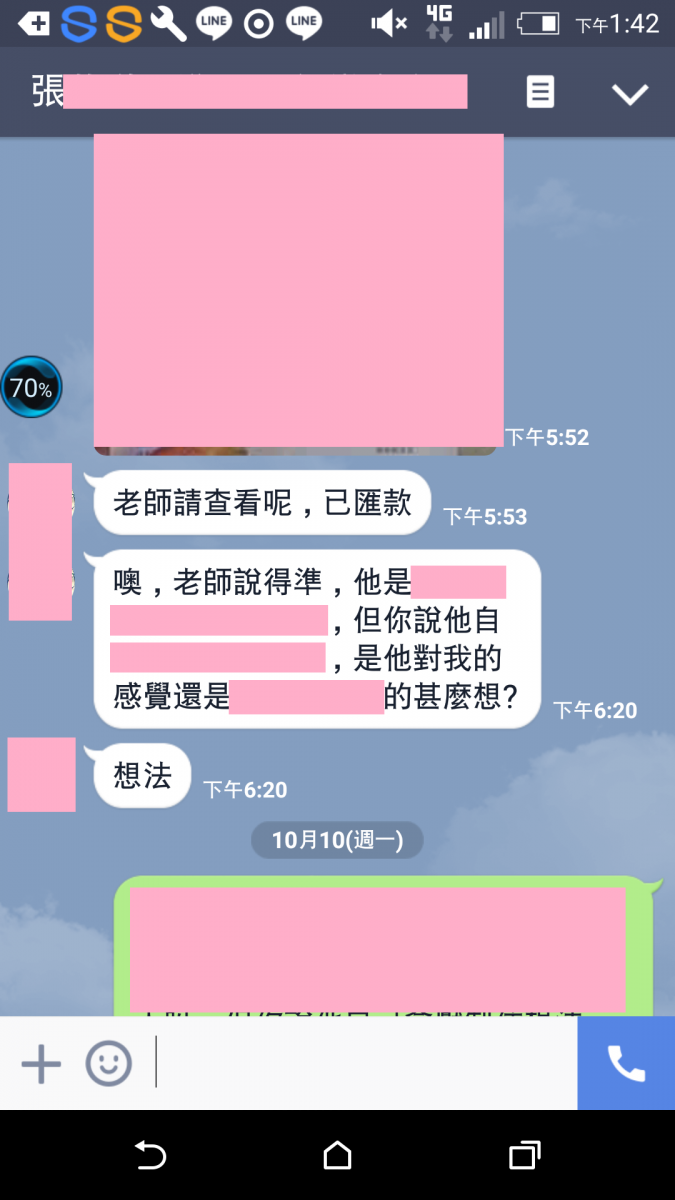Go back using system back button
The height and width of the screenshot is (1200, 675).
(150, 1156)
